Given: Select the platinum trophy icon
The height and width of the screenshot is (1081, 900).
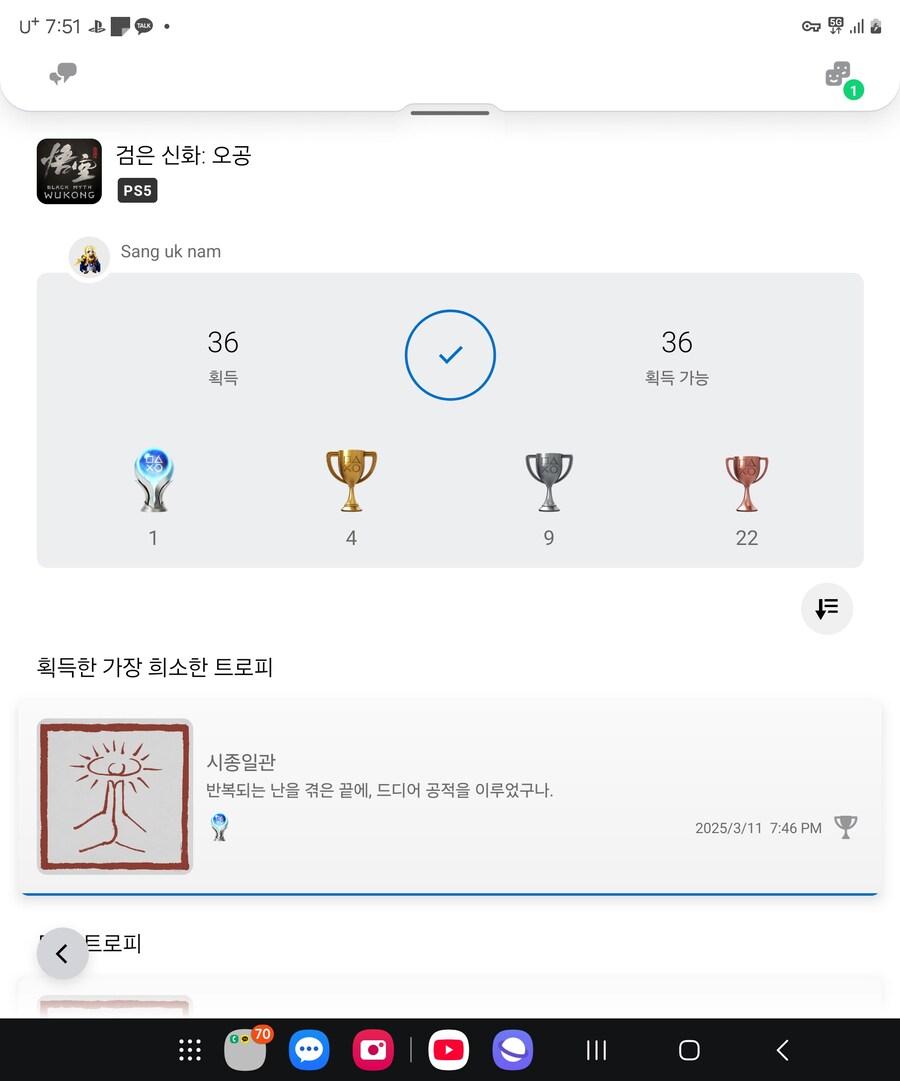Looking at the screenshot, I should coord(153,483).
